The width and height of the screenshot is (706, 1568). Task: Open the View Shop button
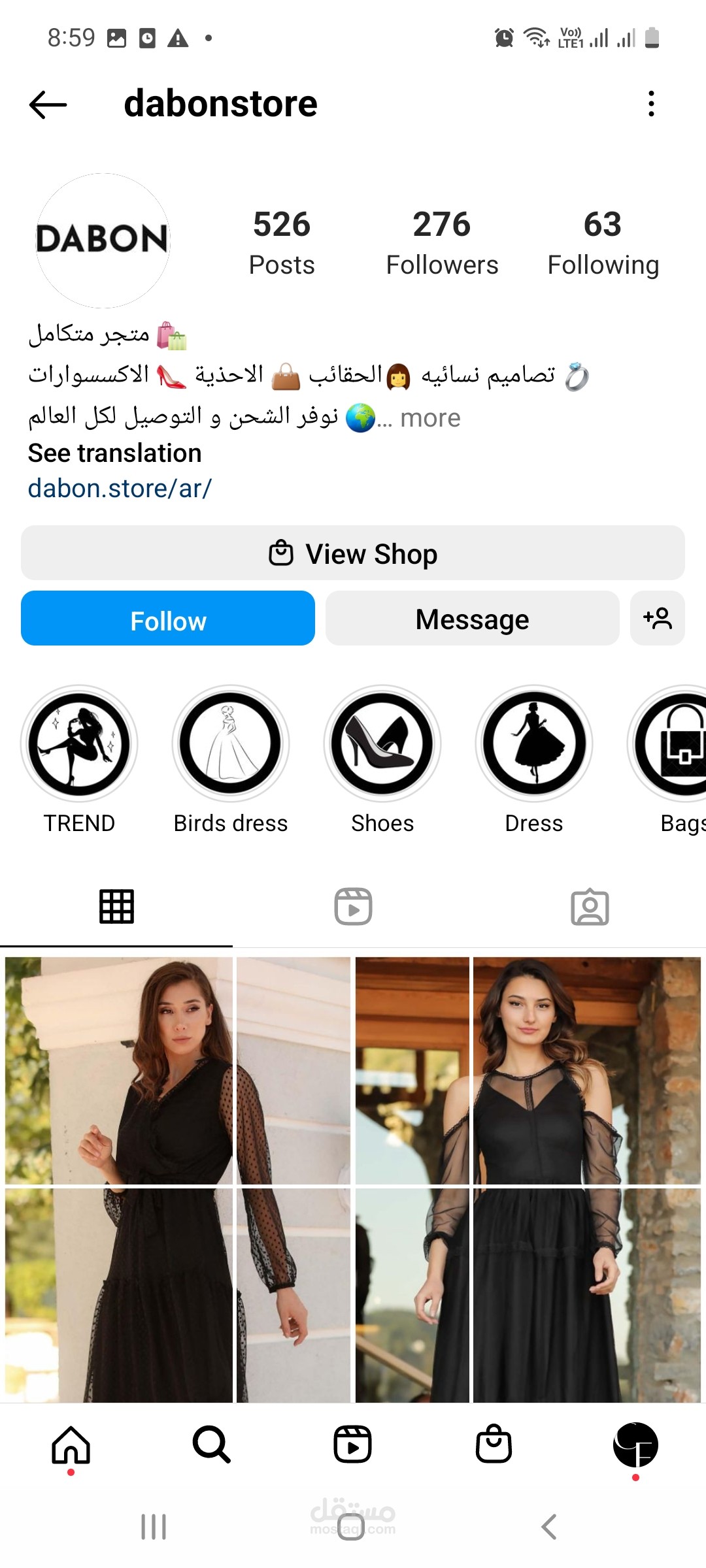[x=353, y=553]
